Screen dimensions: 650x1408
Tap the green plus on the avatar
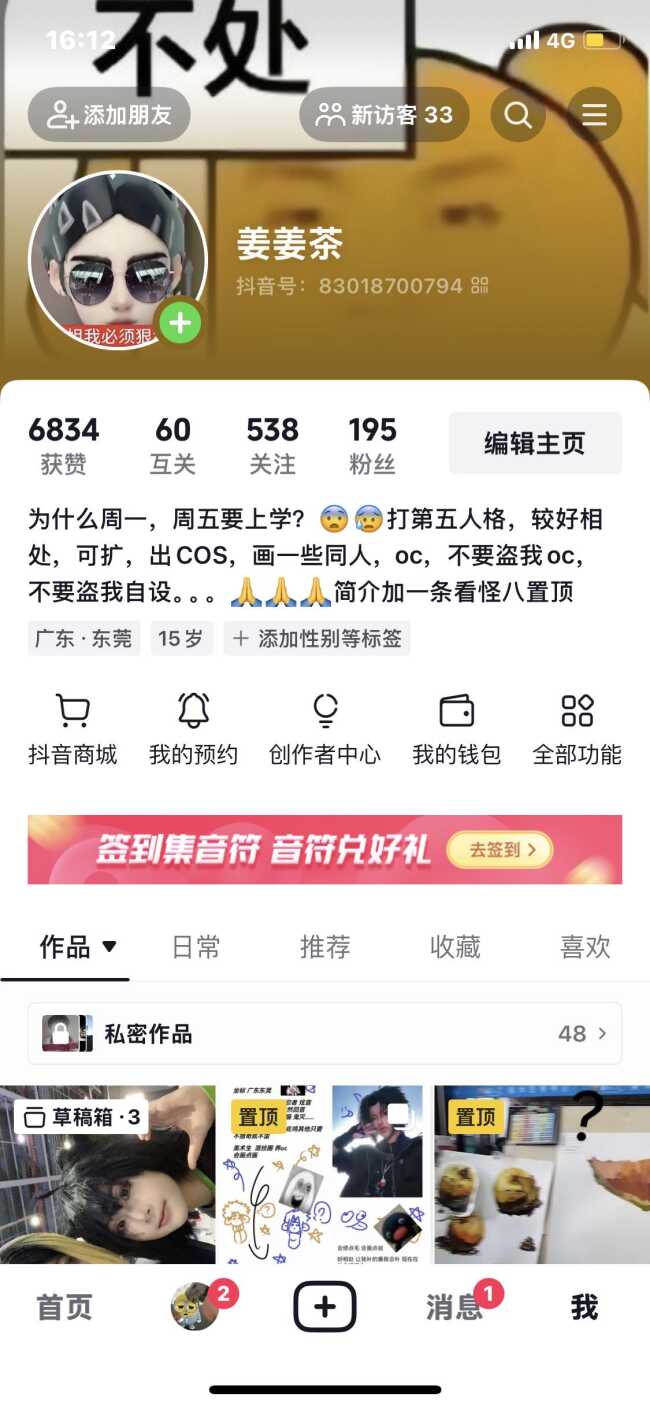(x=180, y=323)
